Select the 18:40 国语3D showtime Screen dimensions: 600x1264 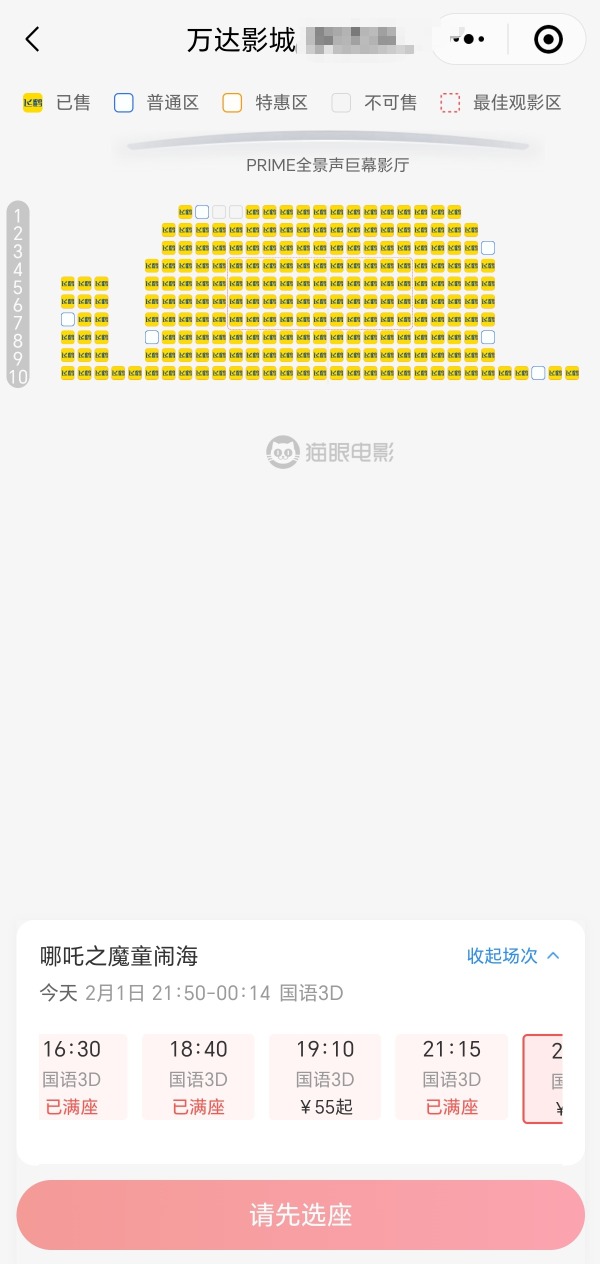pos(198,1077)
